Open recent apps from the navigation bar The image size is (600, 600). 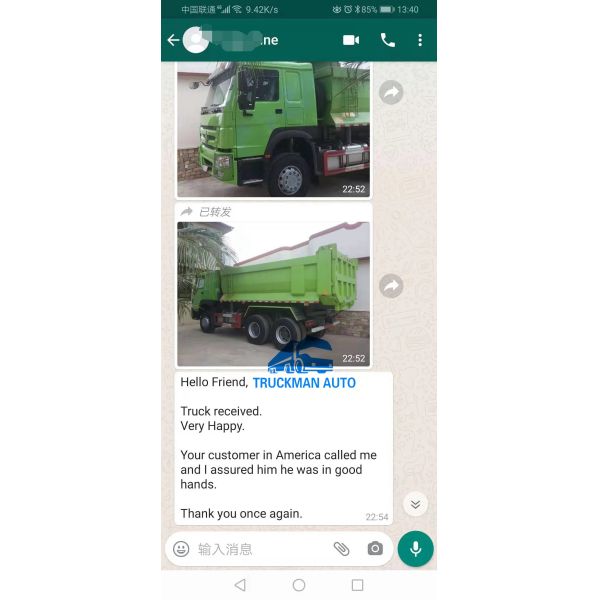tap(357, 585)
